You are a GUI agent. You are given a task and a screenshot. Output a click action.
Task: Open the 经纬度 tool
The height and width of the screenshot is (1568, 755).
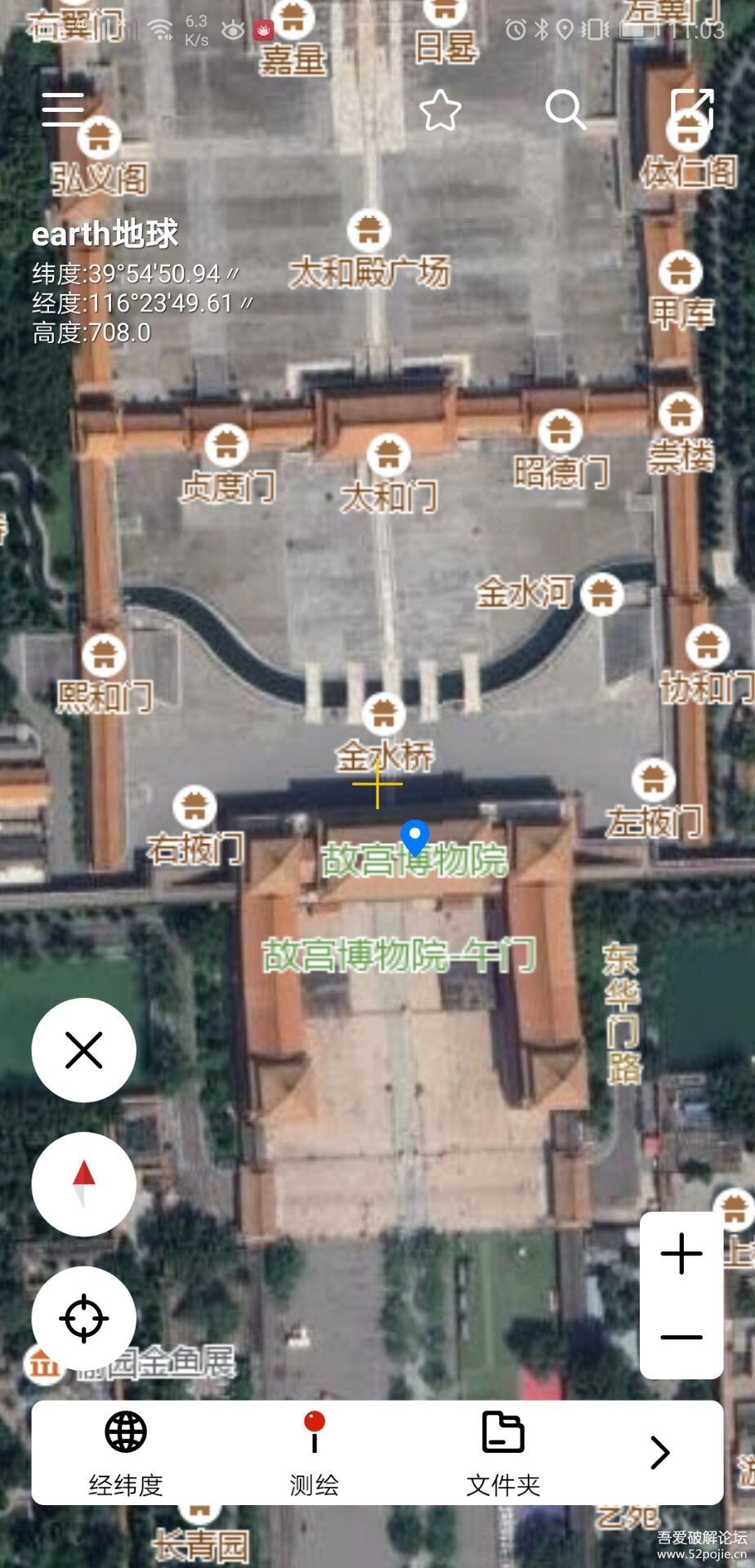click(x=126, y=1454)
